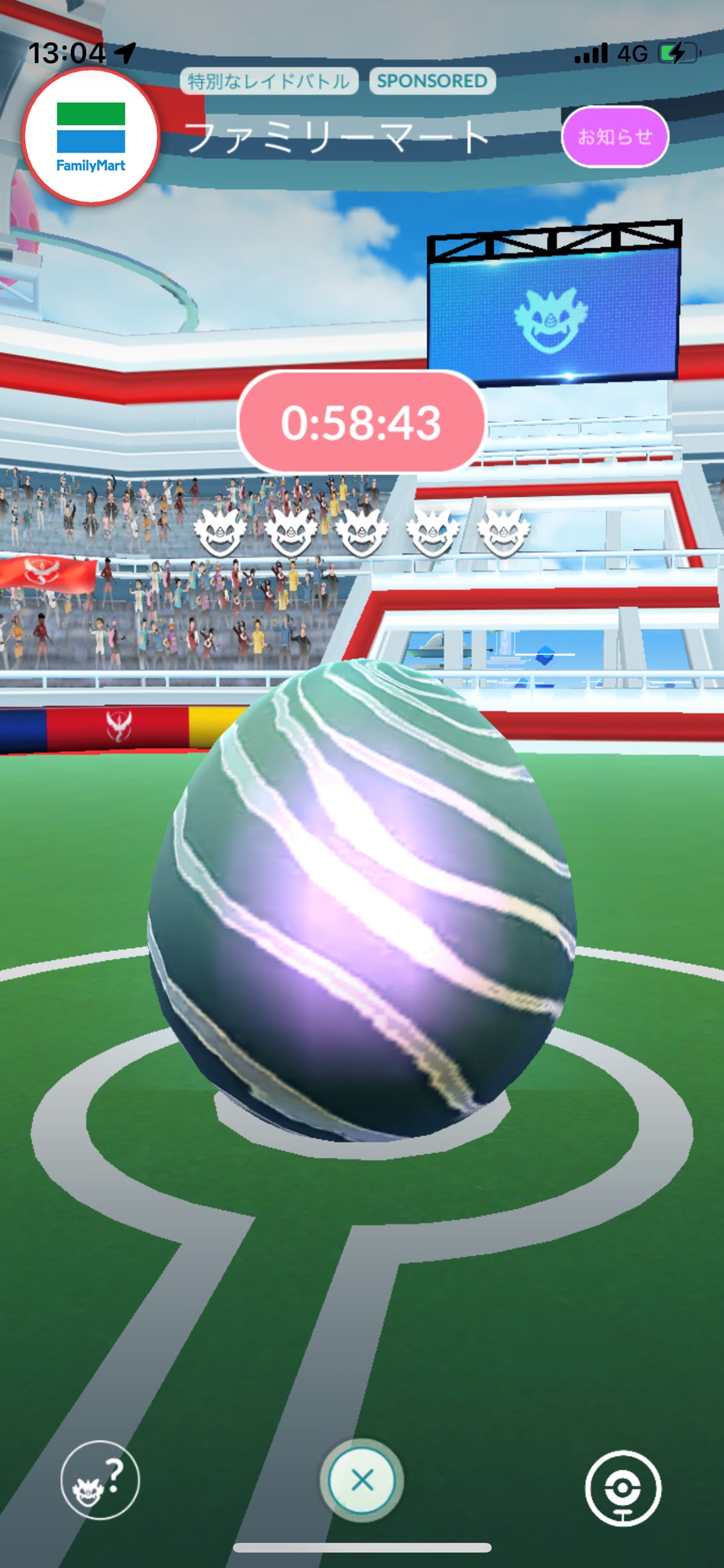Open the gym details icon
The image size is (724, 1568).
(x=623, y=1488)
